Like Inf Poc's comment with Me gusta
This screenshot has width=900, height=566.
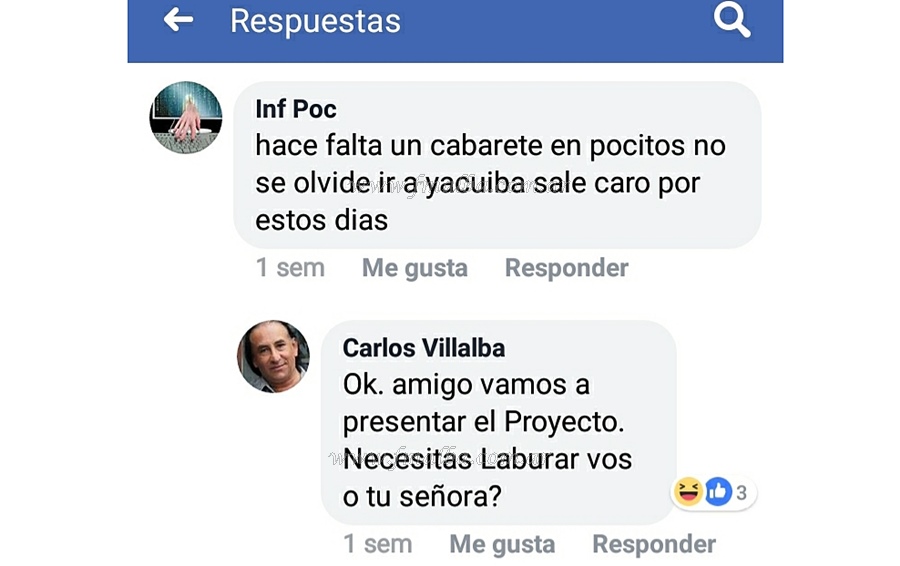click(414, 268)
